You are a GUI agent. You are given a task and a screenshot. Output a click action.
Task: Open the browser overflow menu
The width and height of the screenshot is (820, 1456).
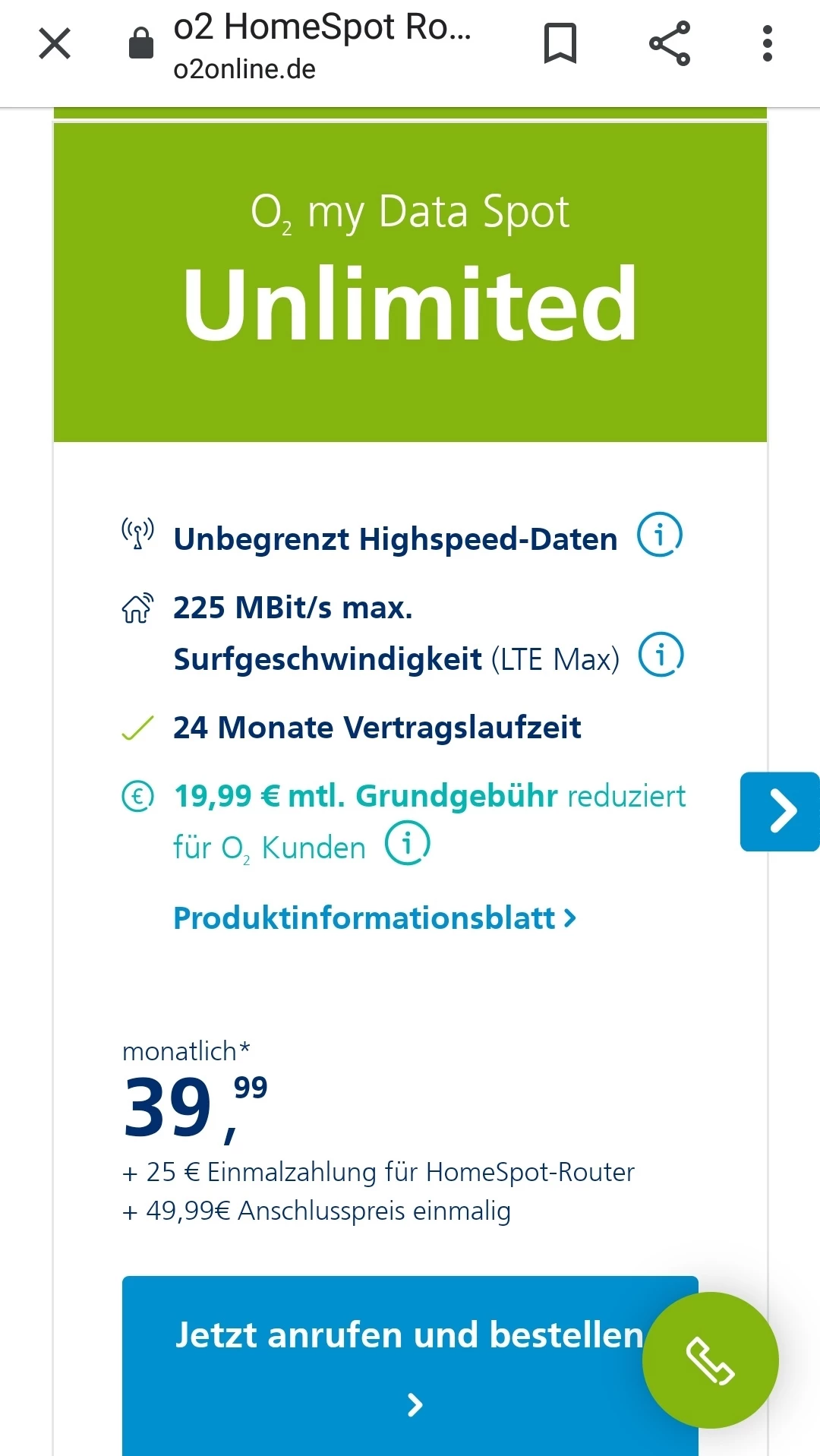[768, 43]
